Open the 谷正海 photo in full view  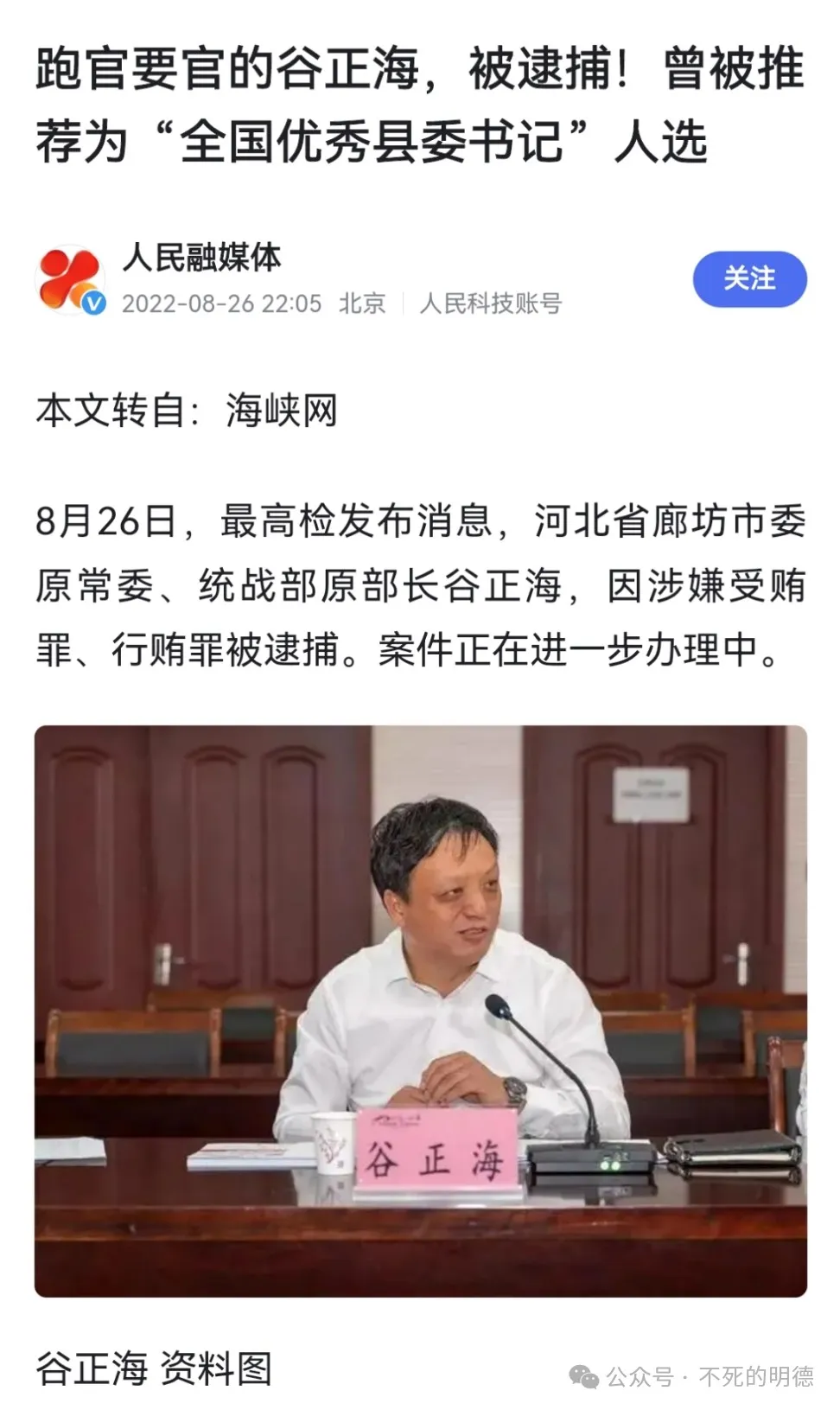tap(421, 1010)
